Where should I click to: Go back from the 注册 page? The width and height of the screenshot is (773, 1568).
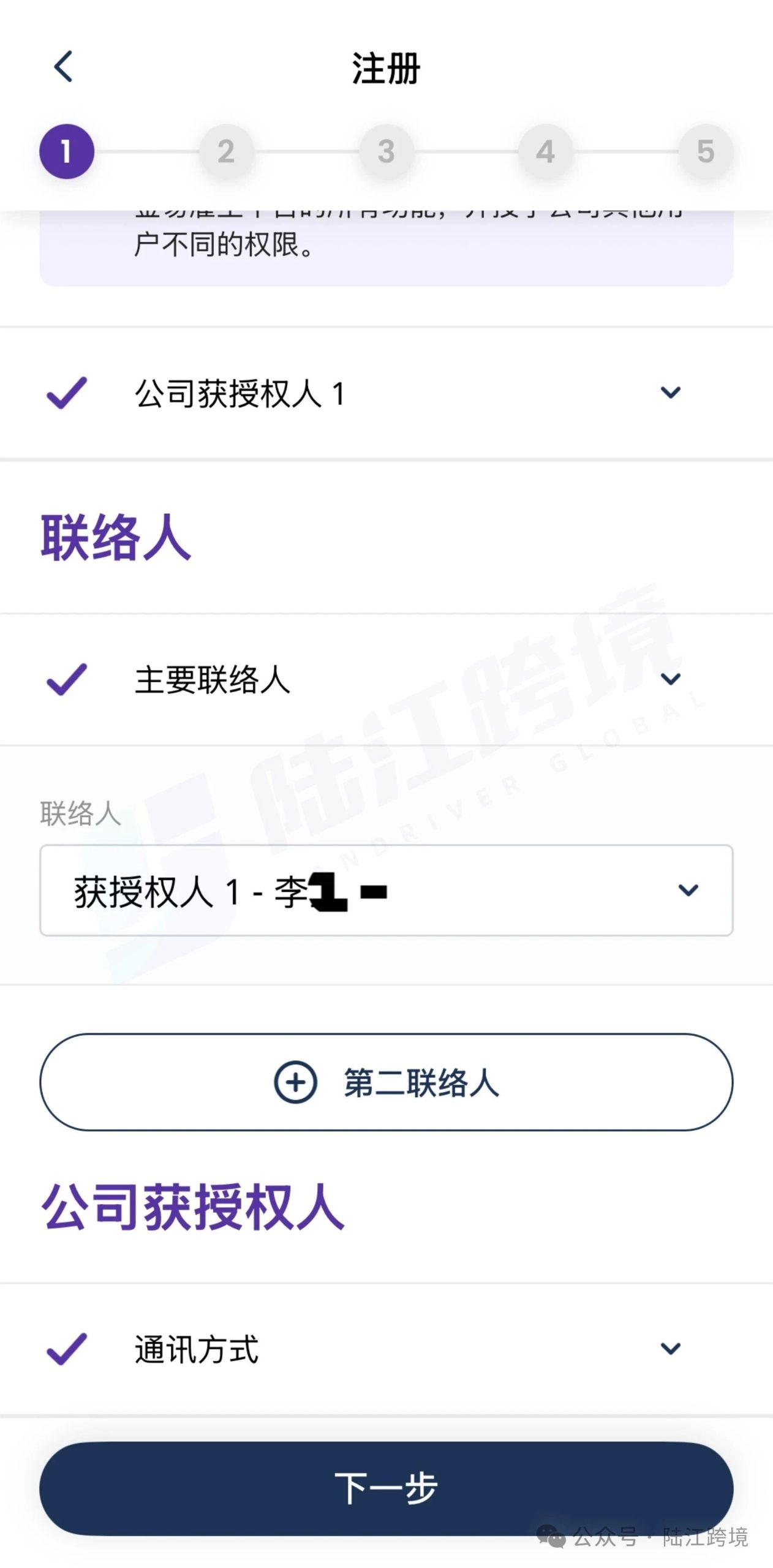[64, 67]
